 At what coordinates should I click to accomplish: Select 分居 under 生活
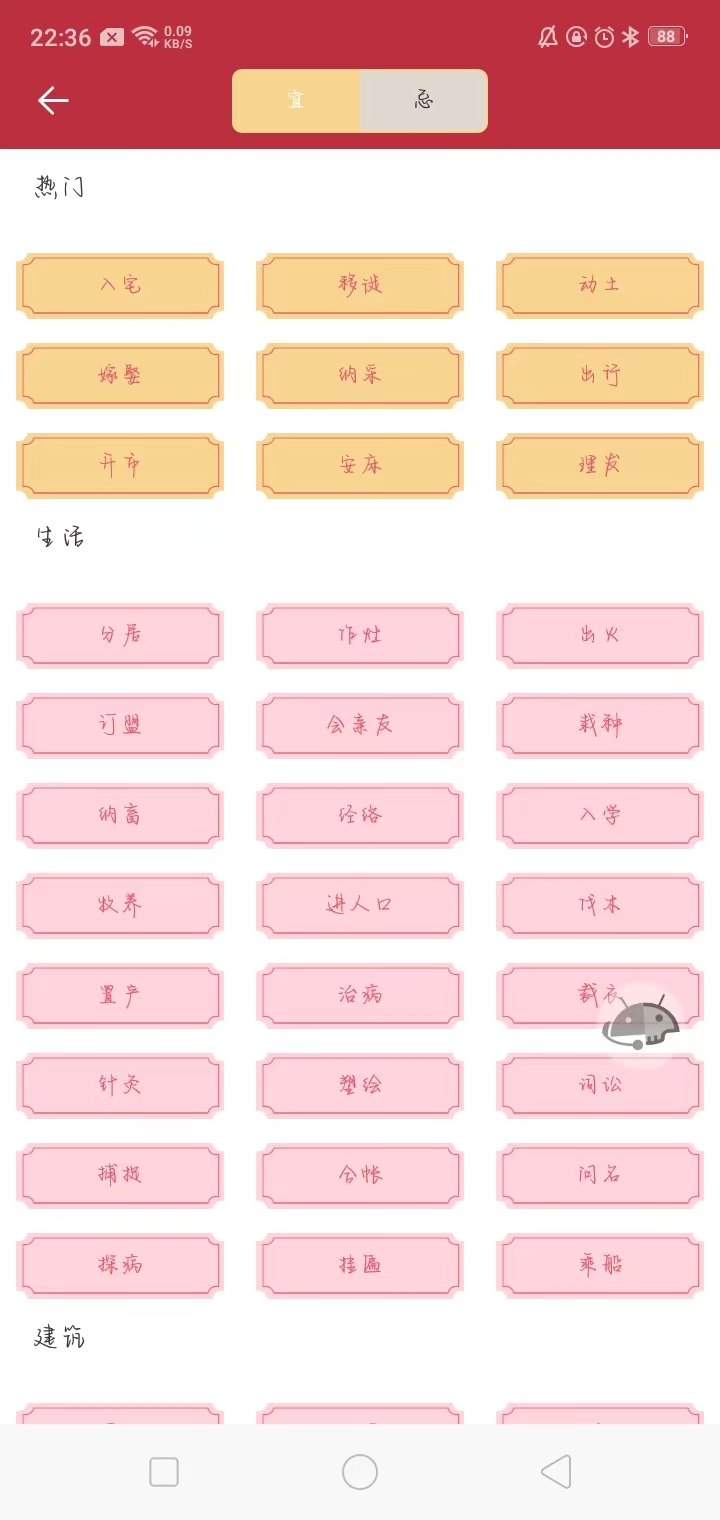[x=120, y=635]
